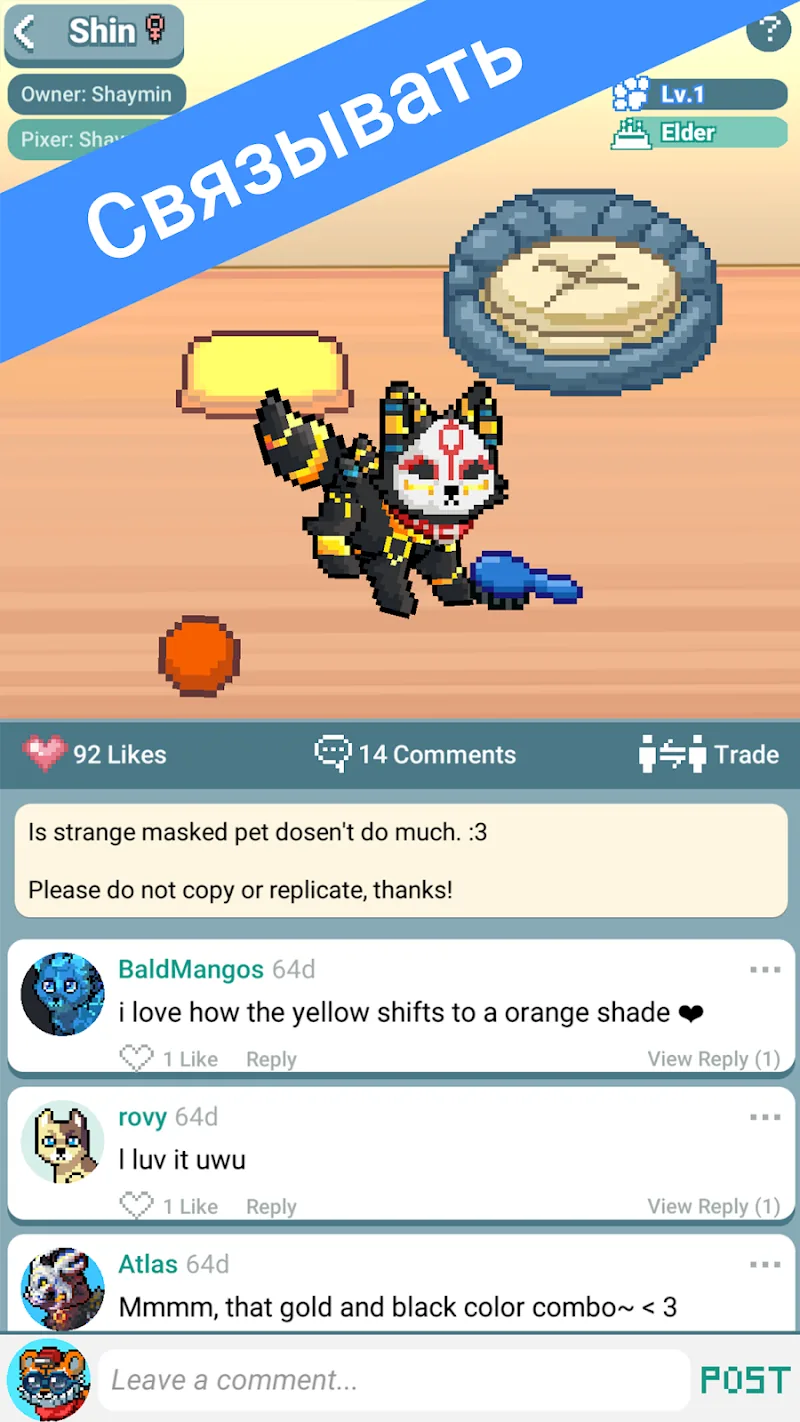Open Atlas' profile picture

(x=63, y=1288)
